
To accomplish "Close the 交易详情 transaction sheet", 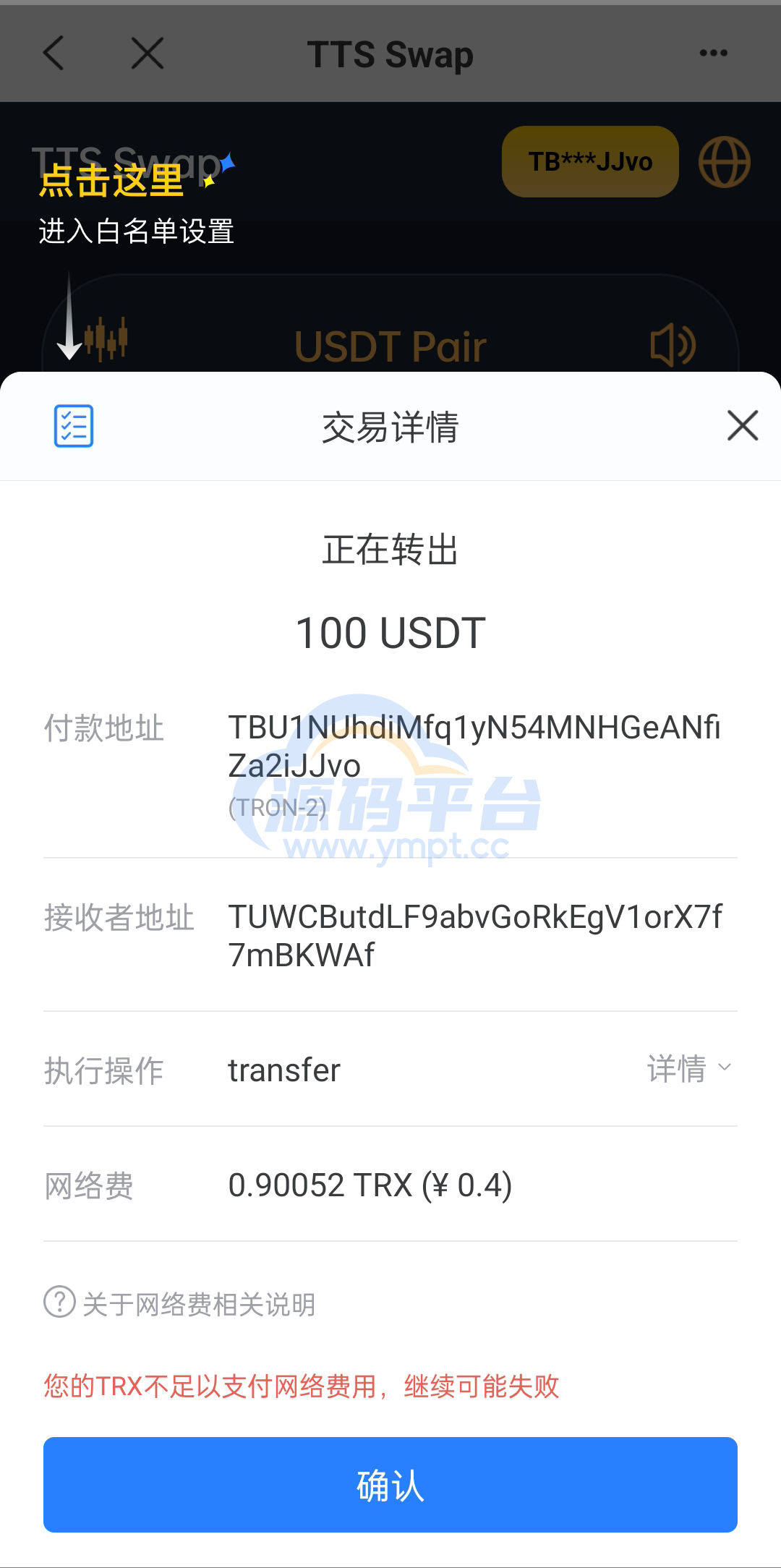I will tap(743, 425).
